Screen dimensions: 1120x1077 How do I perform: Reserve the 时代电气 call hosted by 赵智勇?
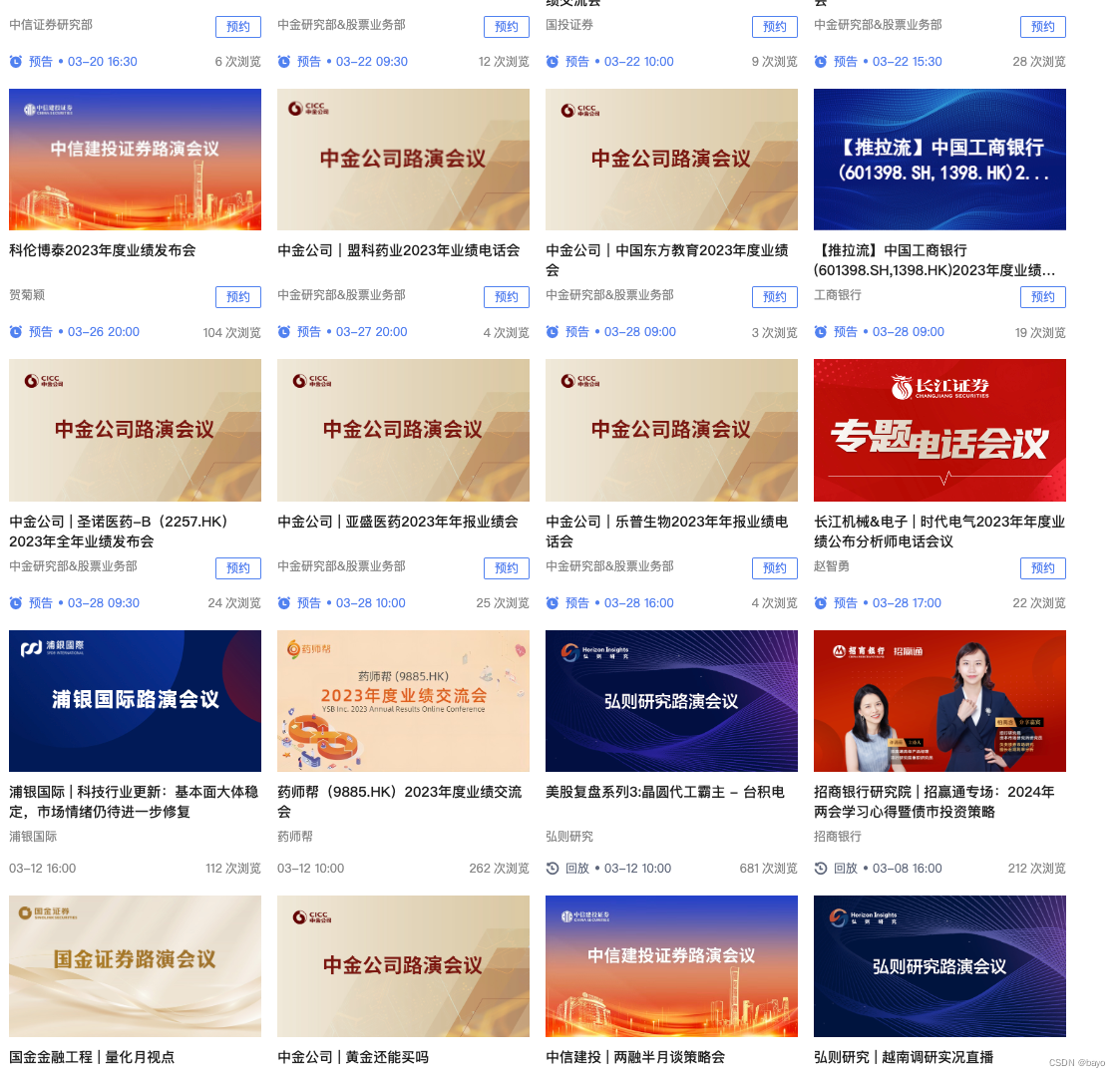(1043, 567)
